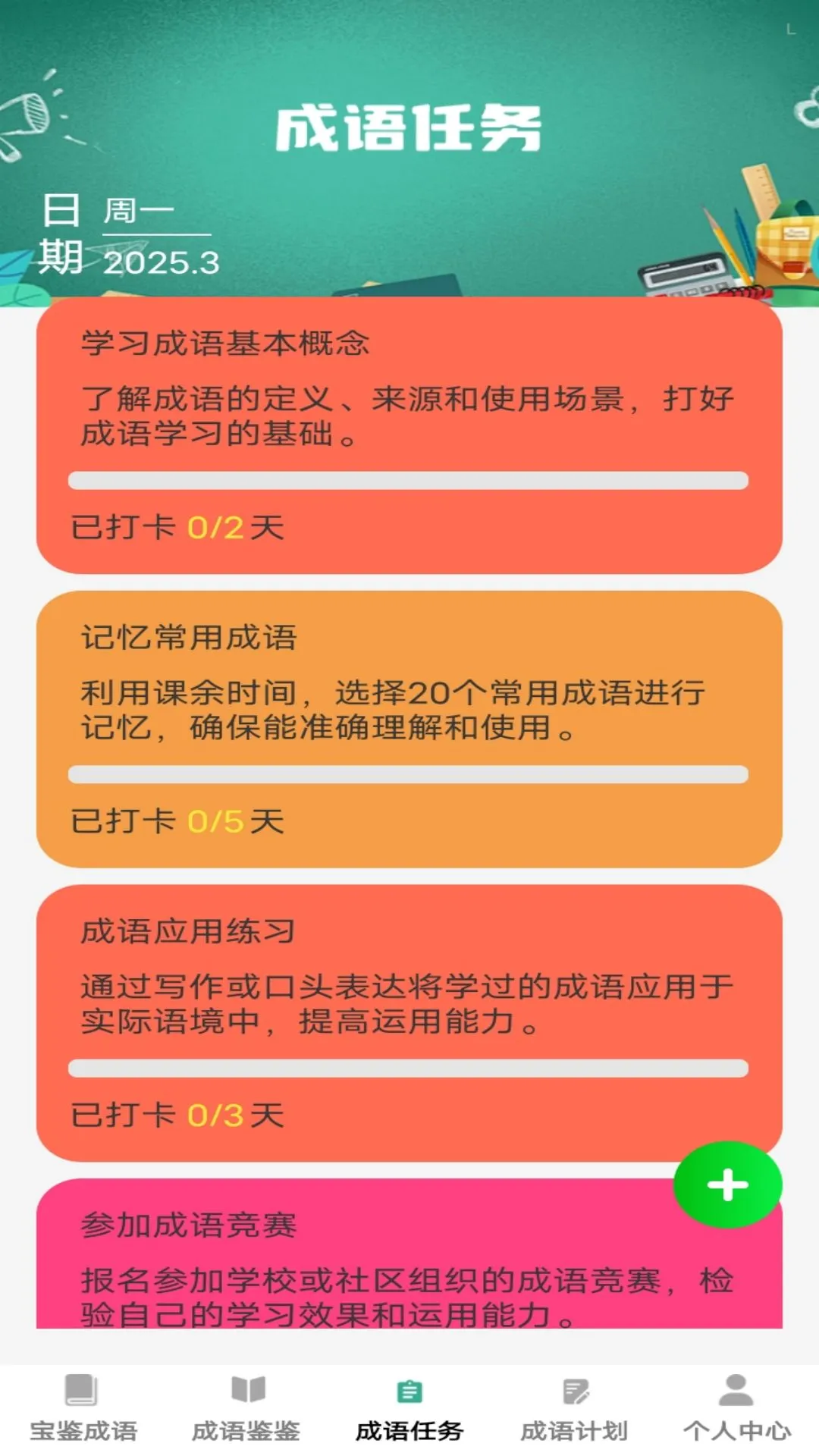Click the 周一 weekday label
Screen dimensions: 819x1456
pos(136,212)
